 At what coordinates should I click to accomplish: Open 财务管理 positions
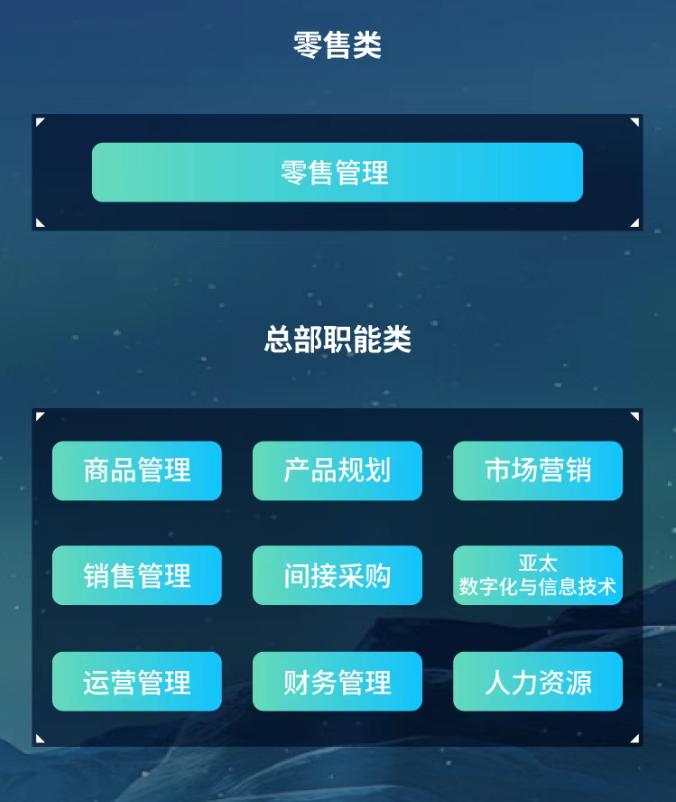click(337, 682)
